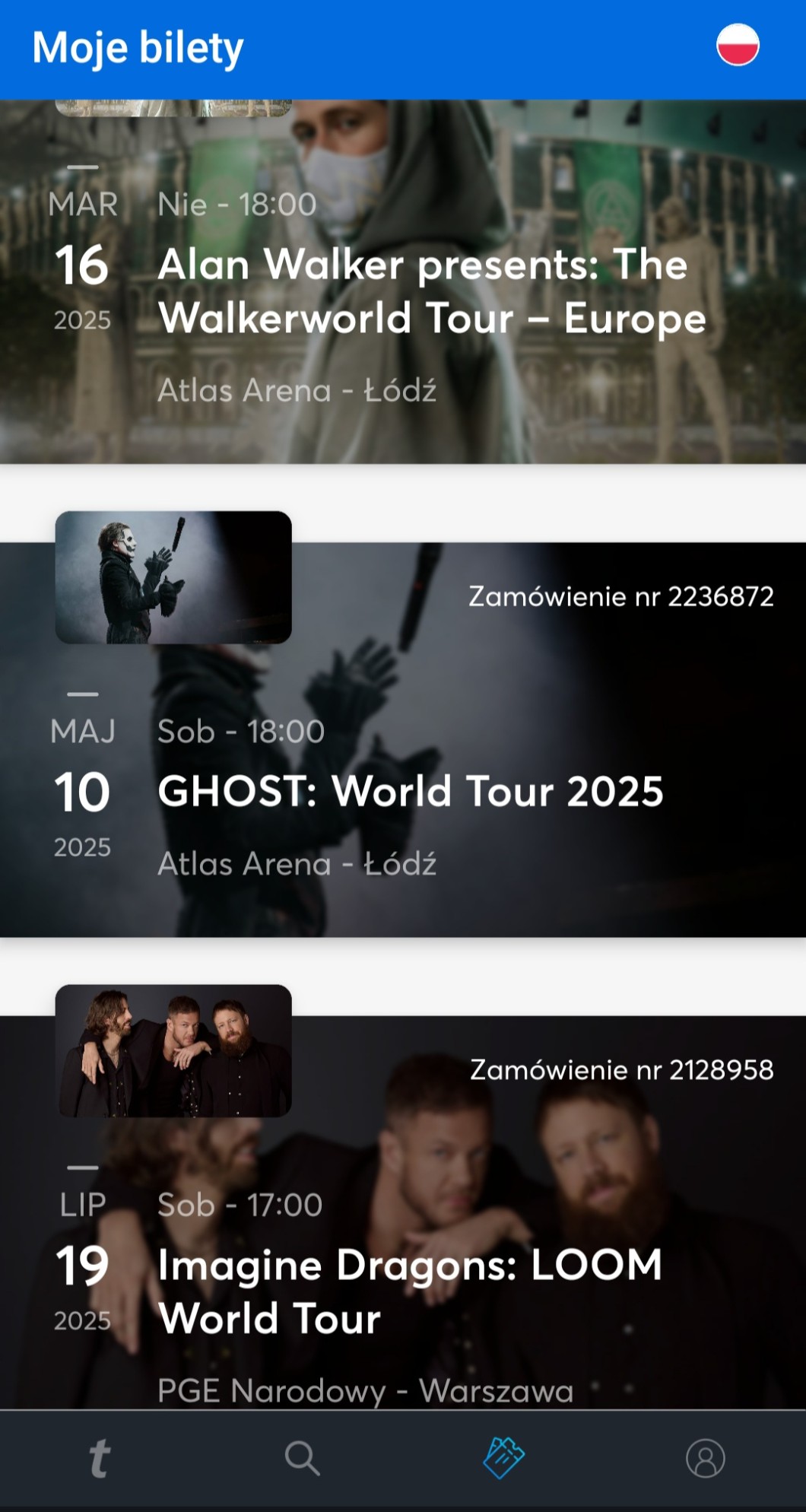
Task: Open the GHOST: World Tour 2025 ticket
Action: [x=410, y=791]
